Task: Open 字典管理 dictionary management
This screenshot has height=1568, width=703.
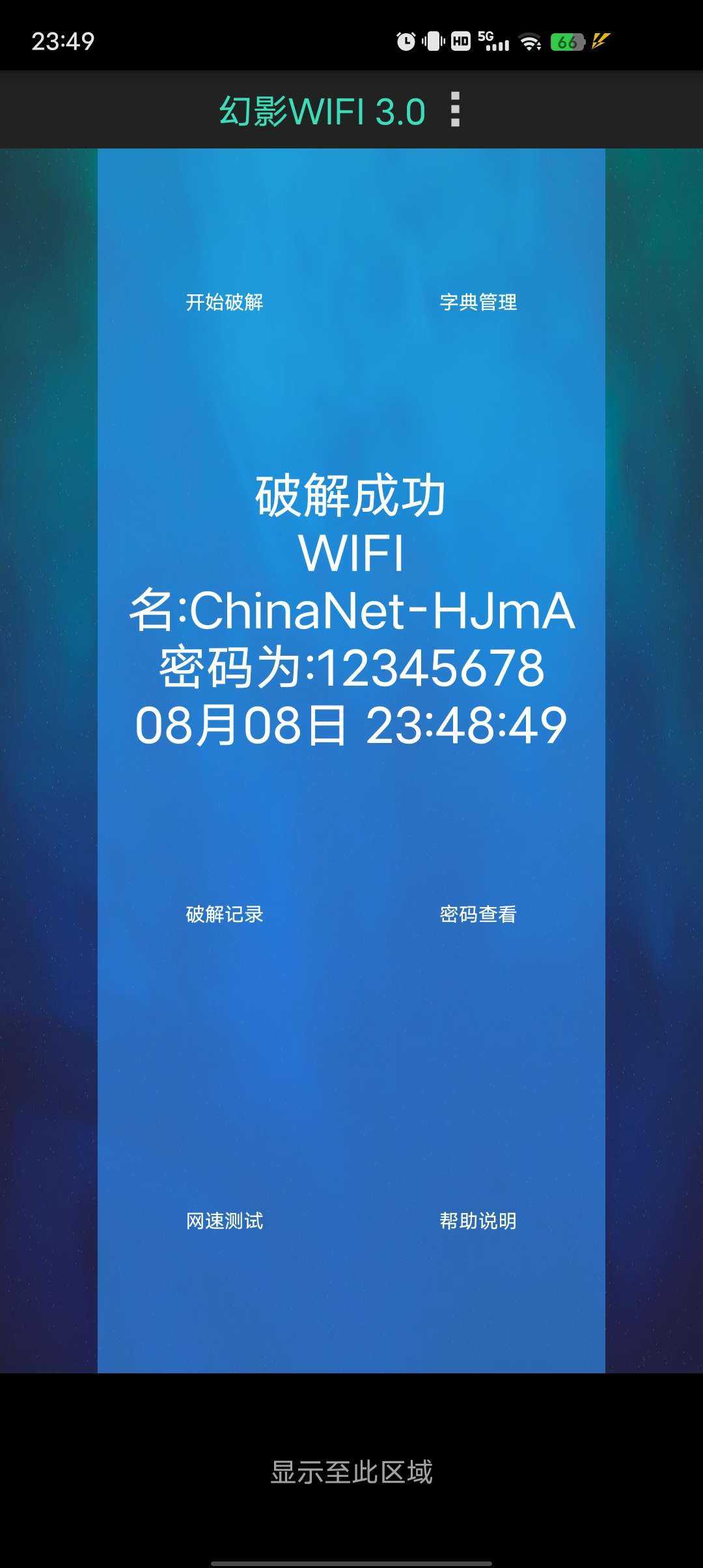Action: click(x=478, y=302)
